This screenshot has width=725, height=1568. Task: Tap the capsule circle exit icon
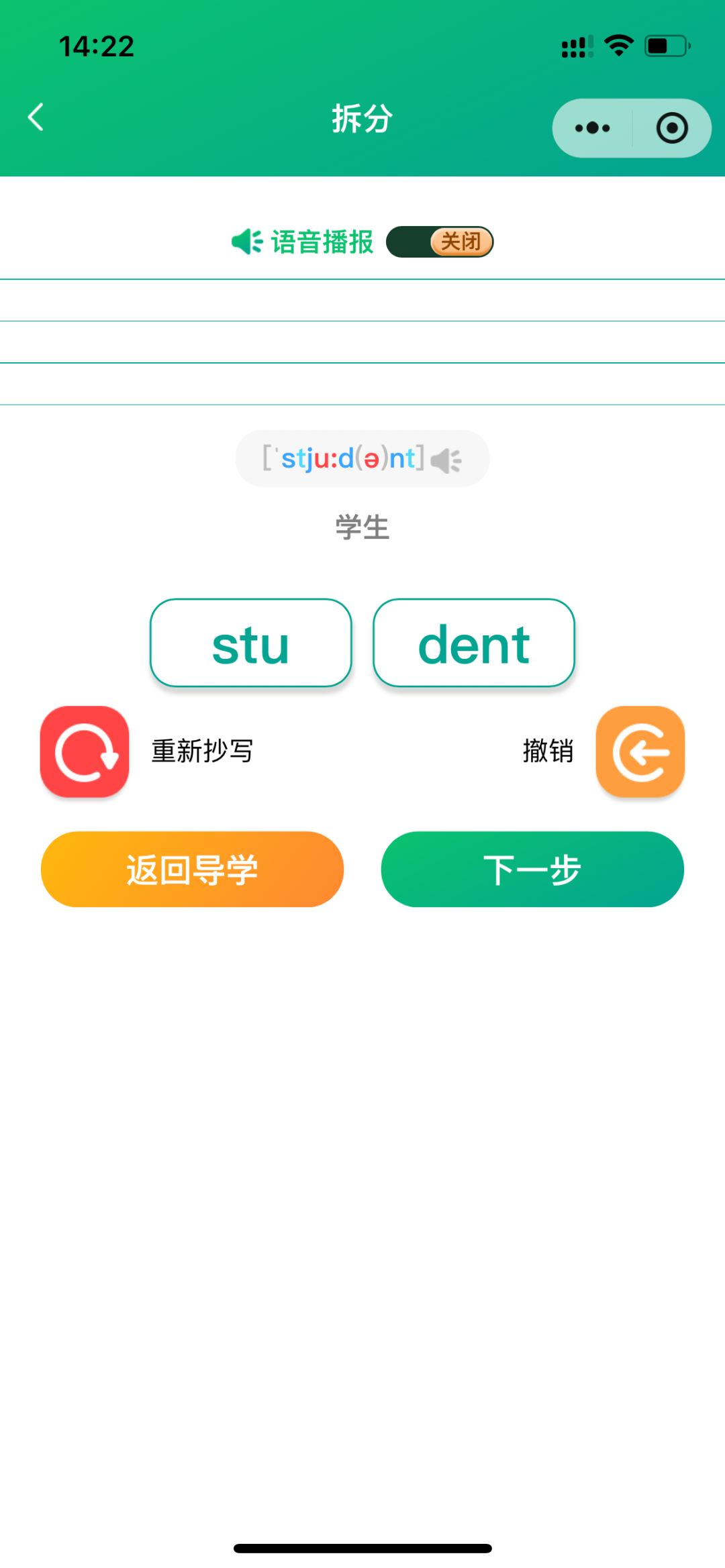click(x=672, y=127)
